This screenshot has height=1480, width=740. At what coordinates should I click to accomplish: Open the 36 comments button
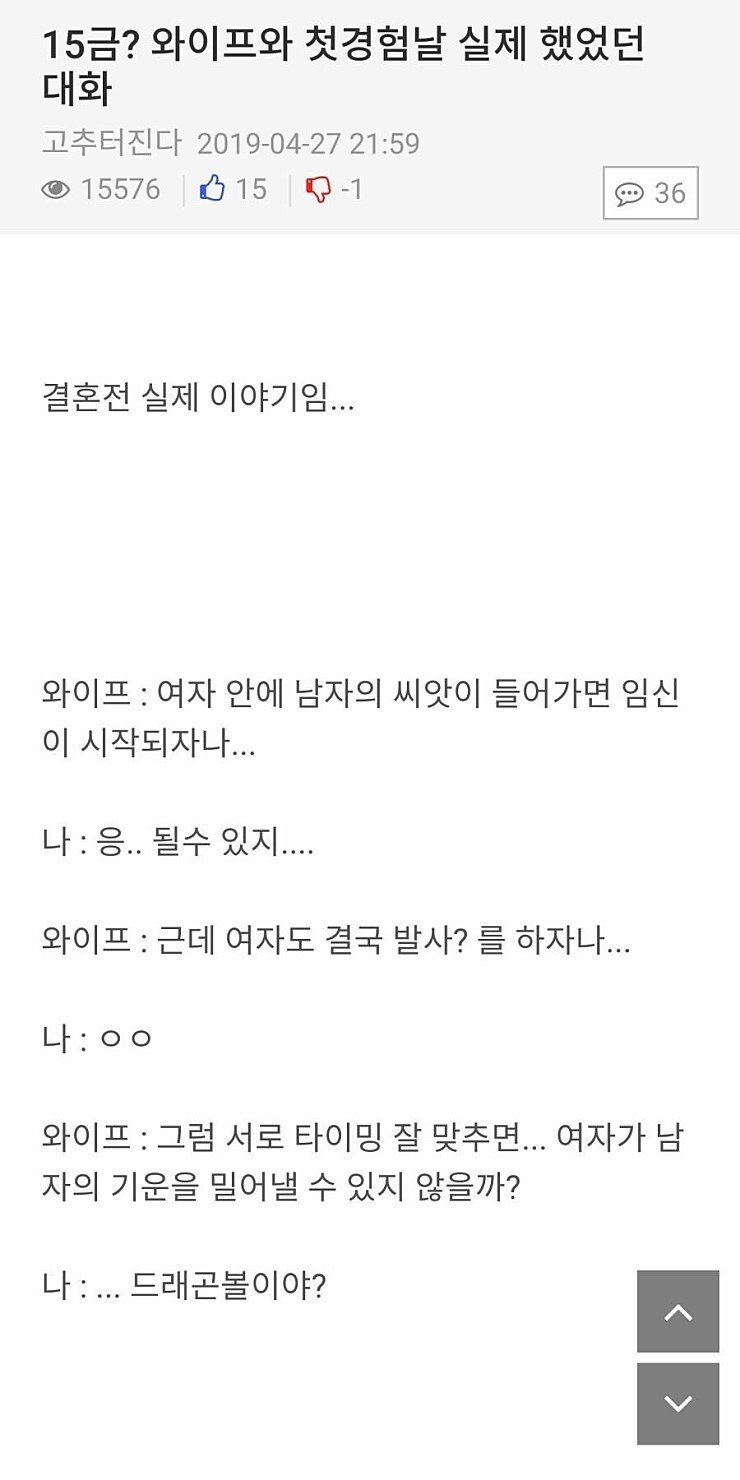point(650,193)
